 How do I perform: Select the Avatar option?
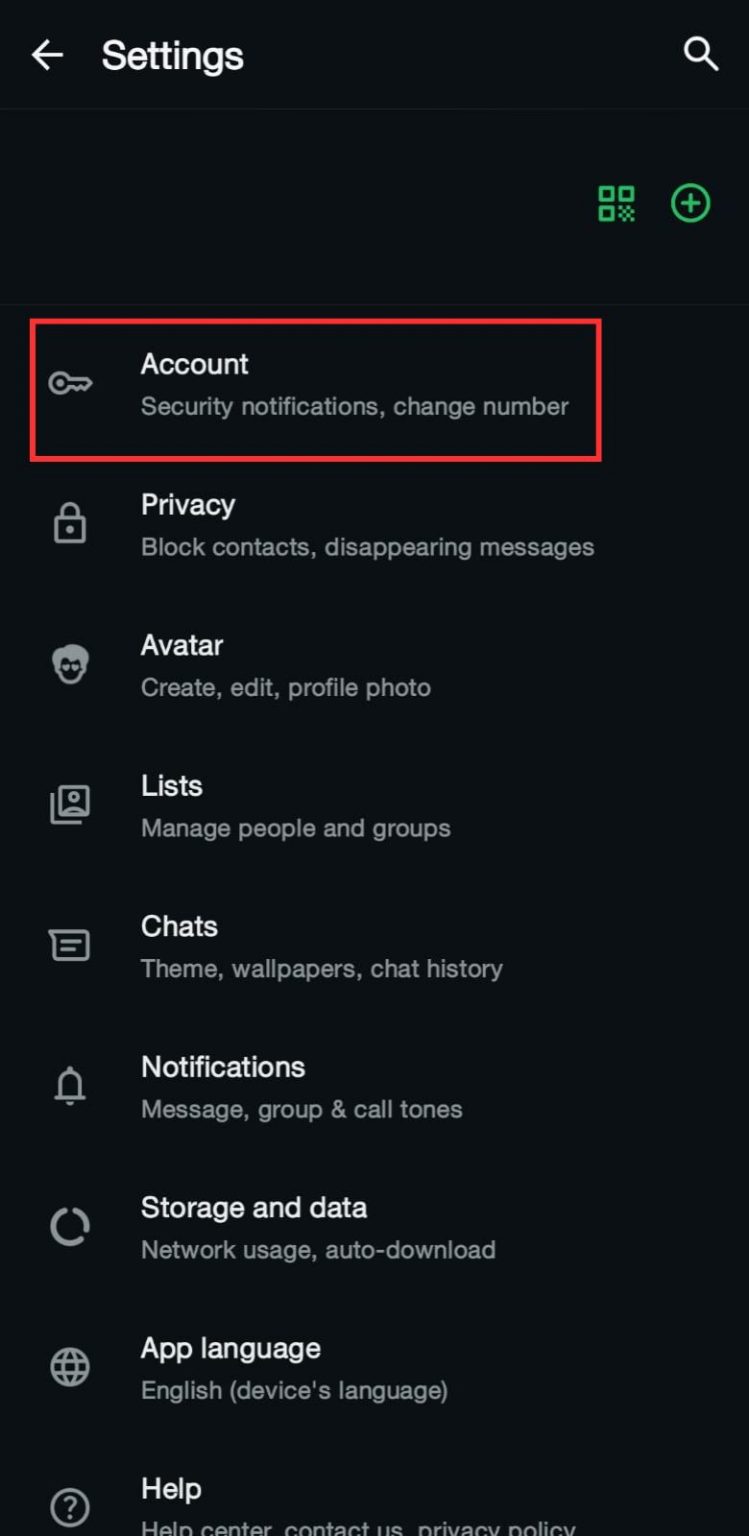[285, 665]
